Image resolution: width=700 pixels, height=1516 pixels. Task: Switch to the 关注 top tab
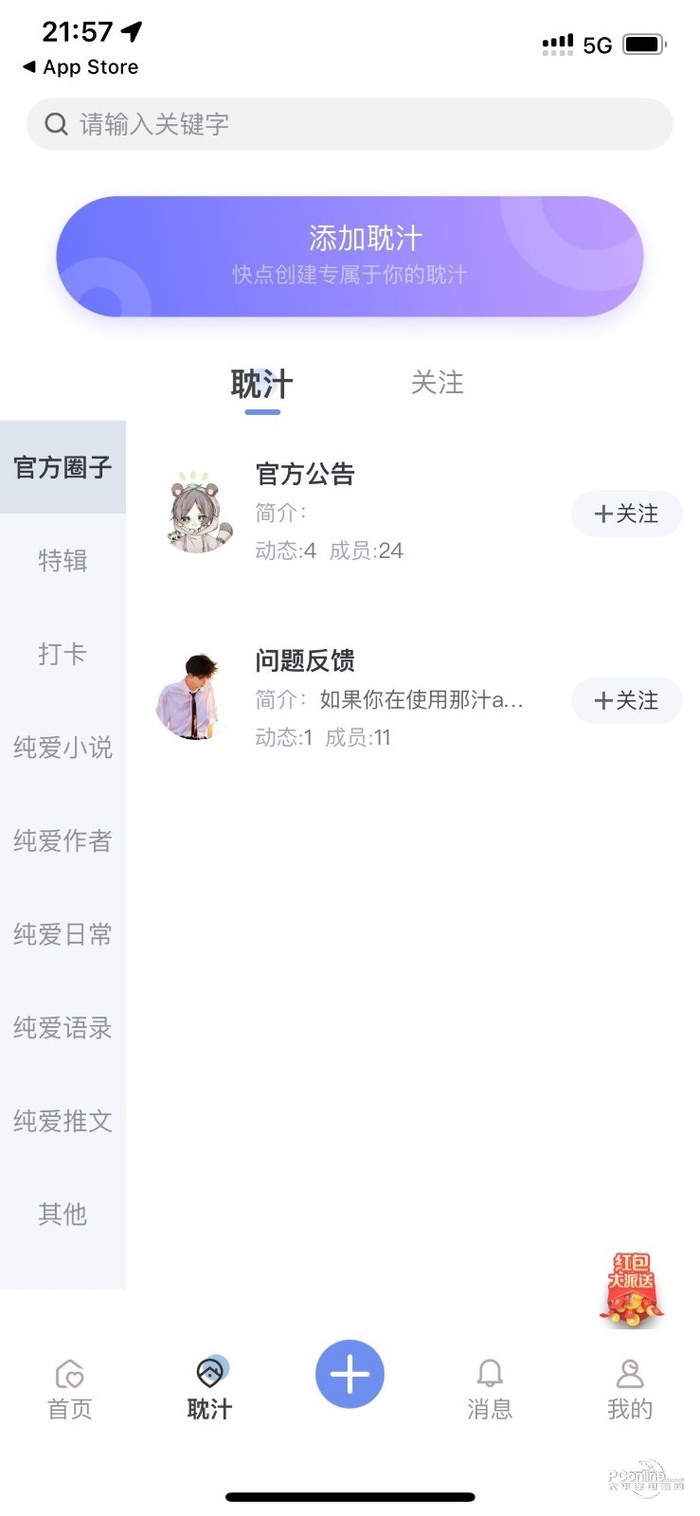tap(437, 383)
